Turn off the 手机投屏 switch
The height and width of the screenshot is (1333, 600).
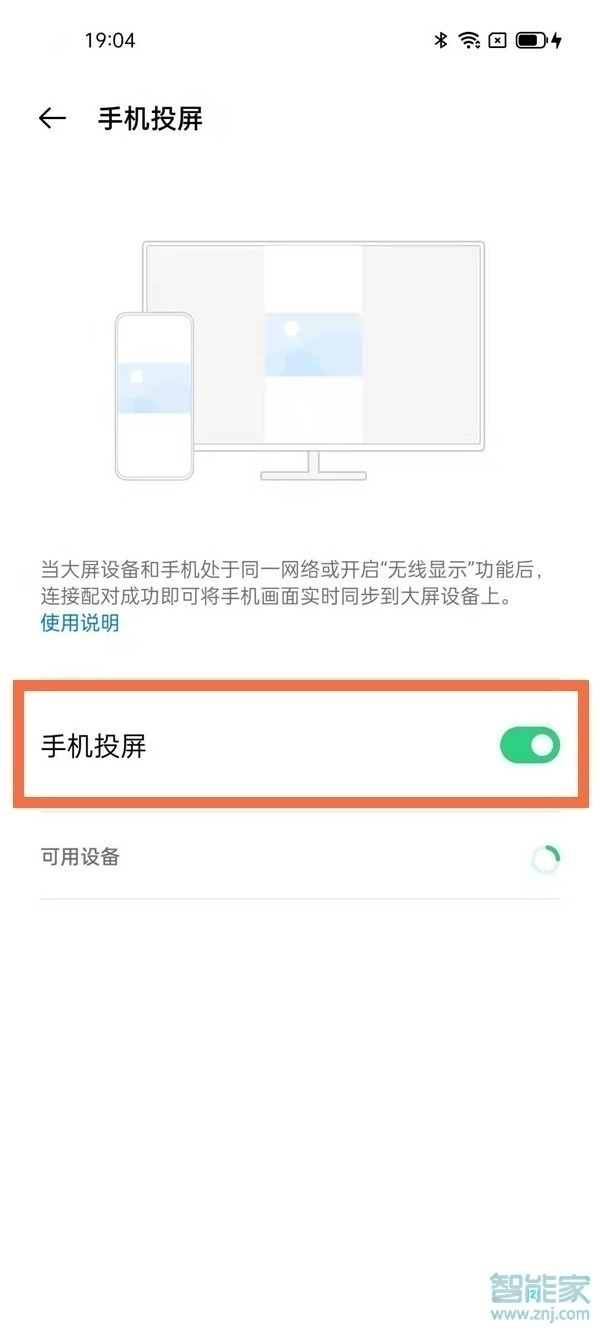pos(529,746)
